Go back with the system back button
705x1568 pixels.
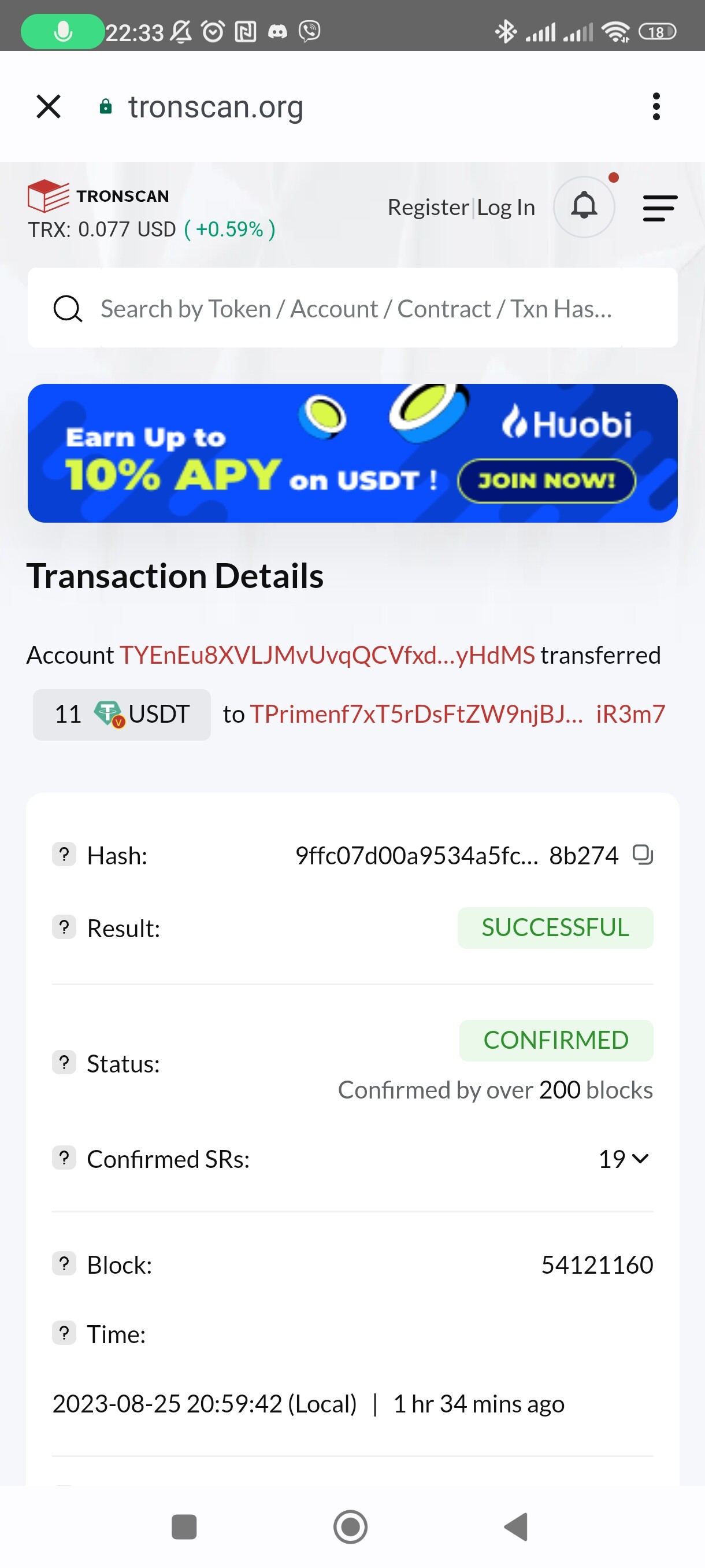click(x=517, y=1526)
